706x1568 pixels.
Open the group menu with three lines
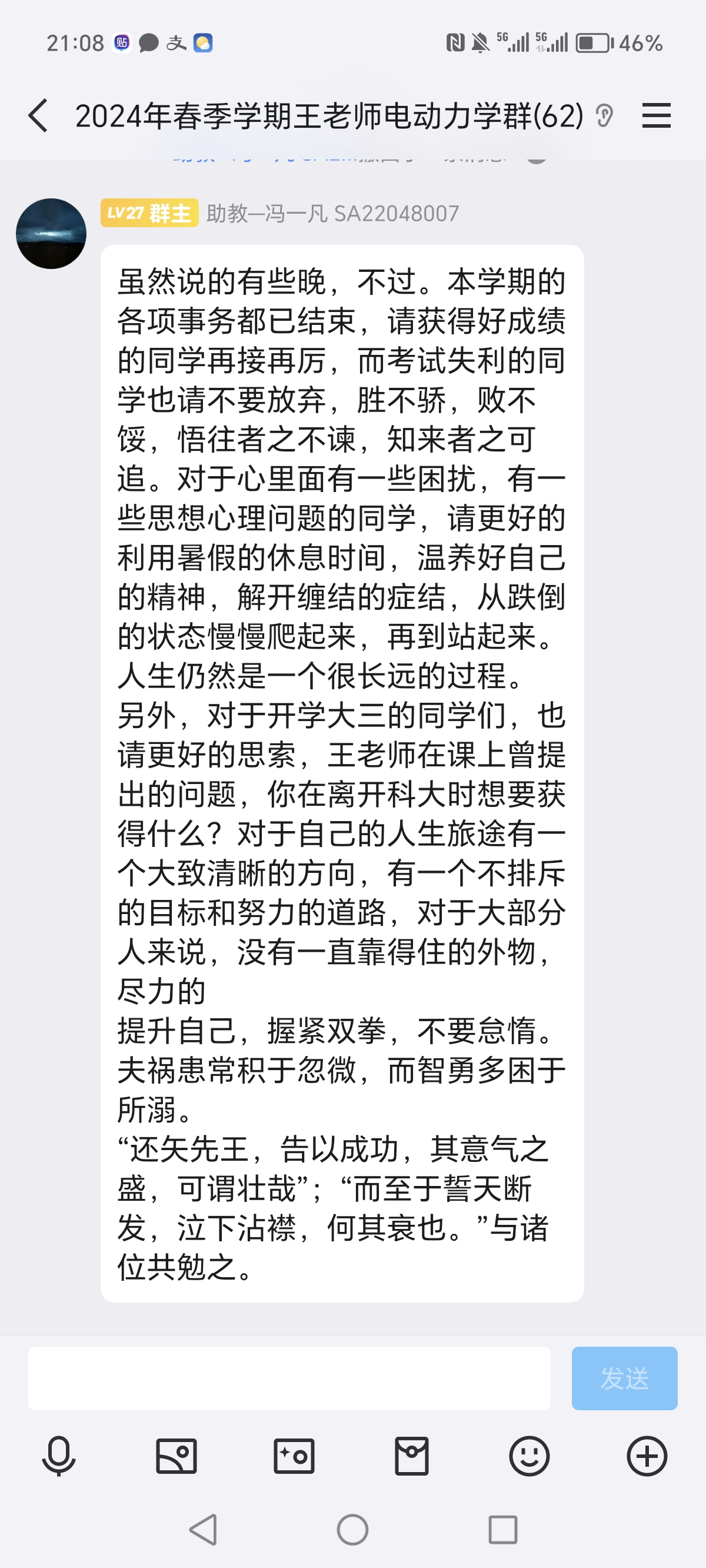[x=655, y=115]
